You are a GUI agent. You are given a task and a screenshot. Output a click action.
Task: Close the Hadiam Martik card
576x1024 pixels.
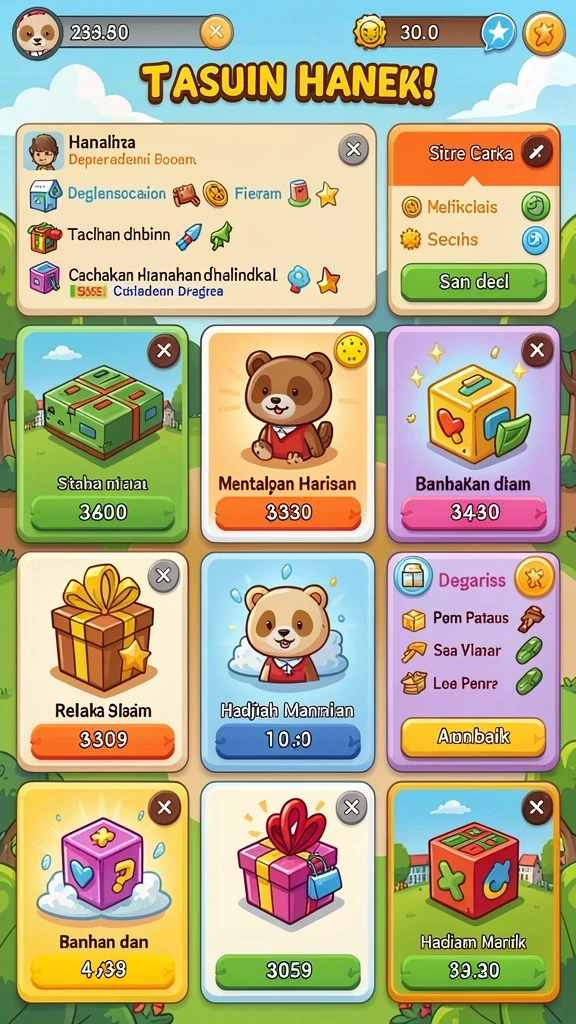(x=537, y=808)
